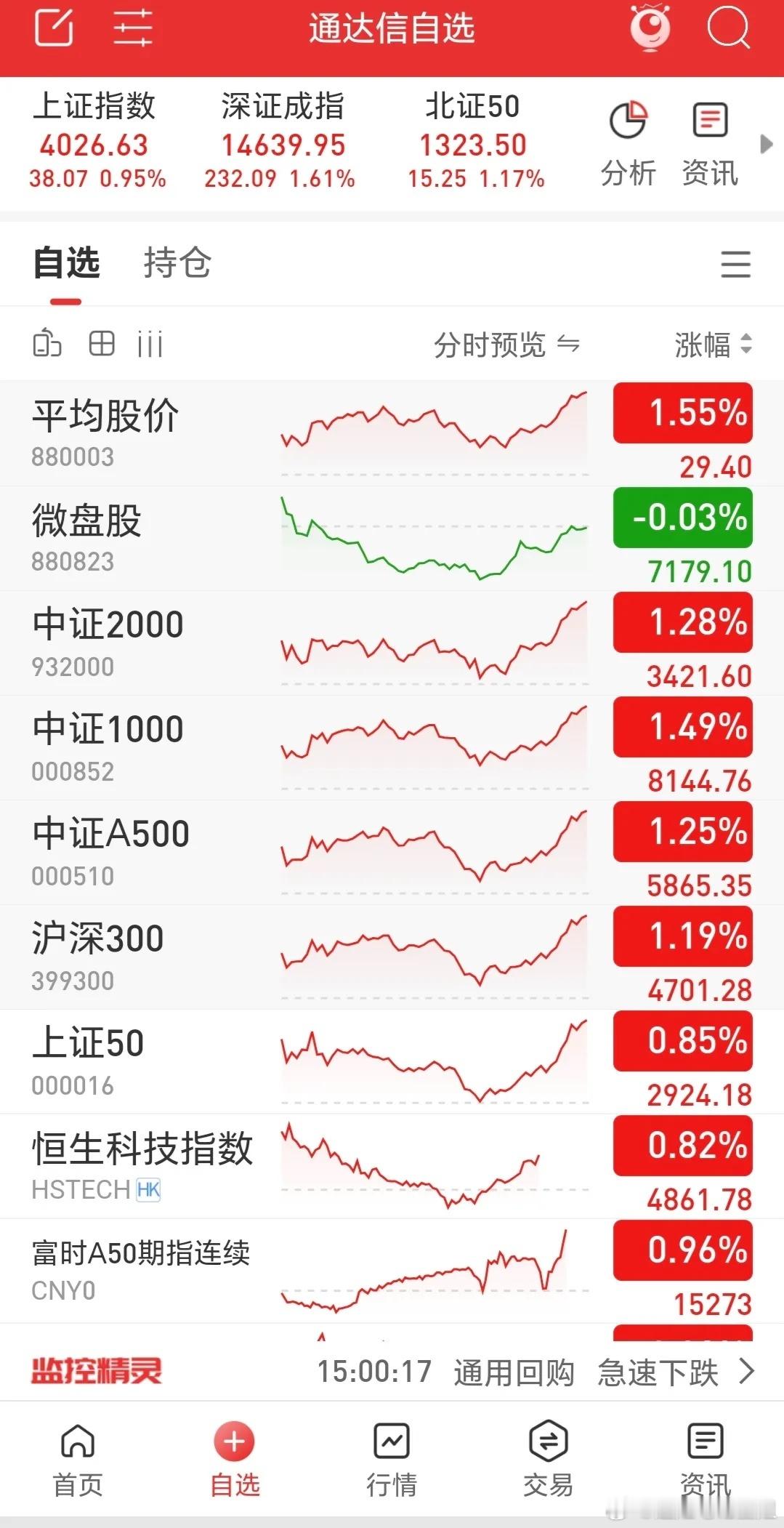Image resolution: width=784 pixels, height=1528 pixels.
Task: Open the assistant mascot icon near search
Action: [649, 29]
